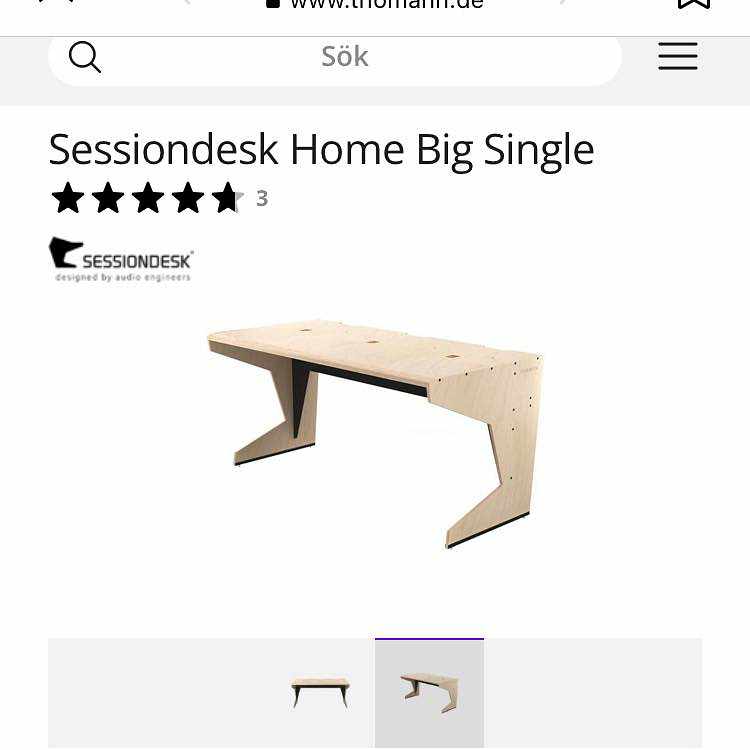Select the angled view desk thumbnail
The image size is (750, 750).
429,692
